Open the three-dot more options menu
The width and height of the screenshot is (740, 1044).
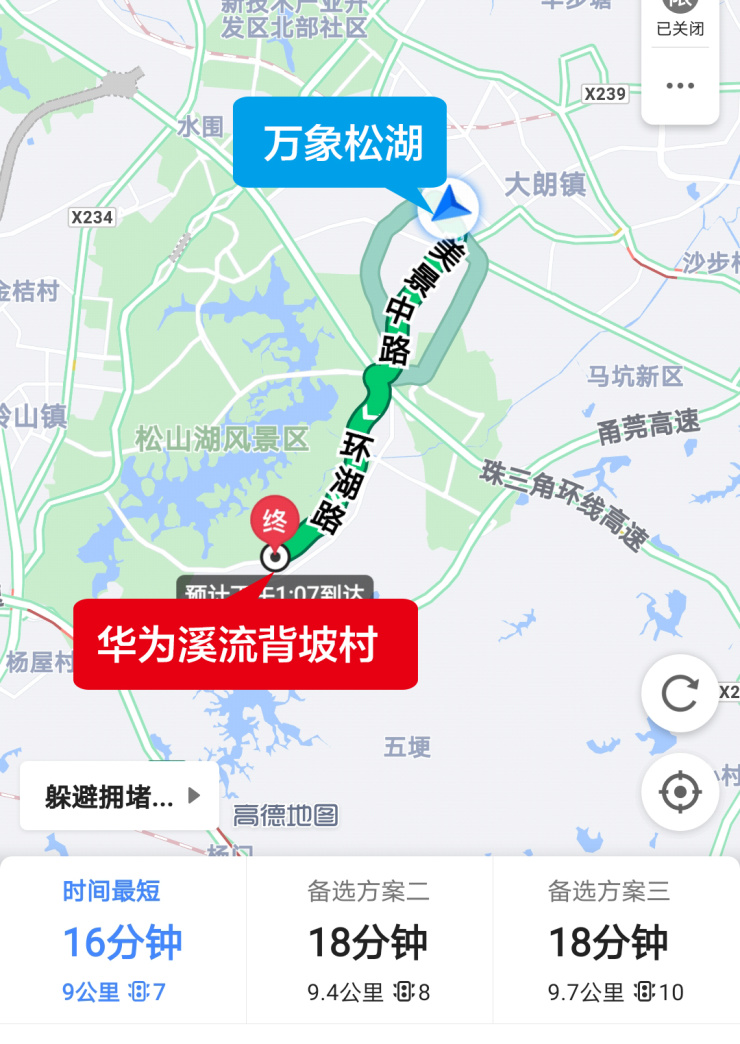[x=680, y=86]
